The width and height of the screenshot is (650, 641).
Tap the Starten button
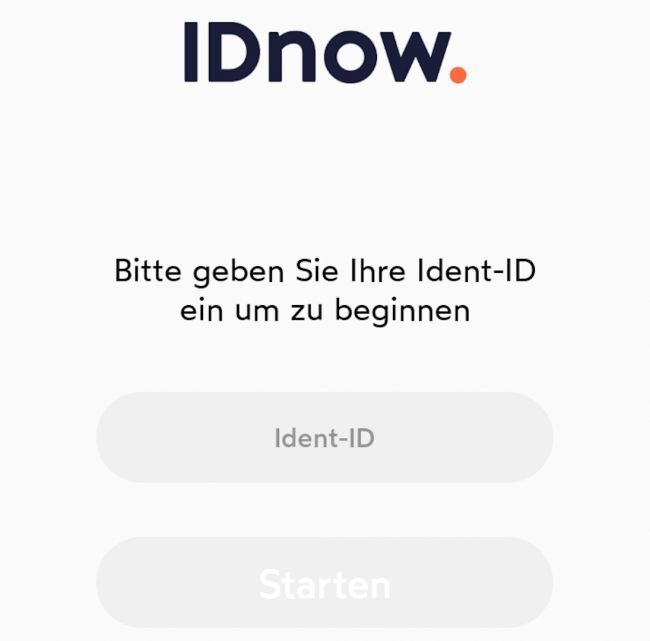click(x=324, y=583)
